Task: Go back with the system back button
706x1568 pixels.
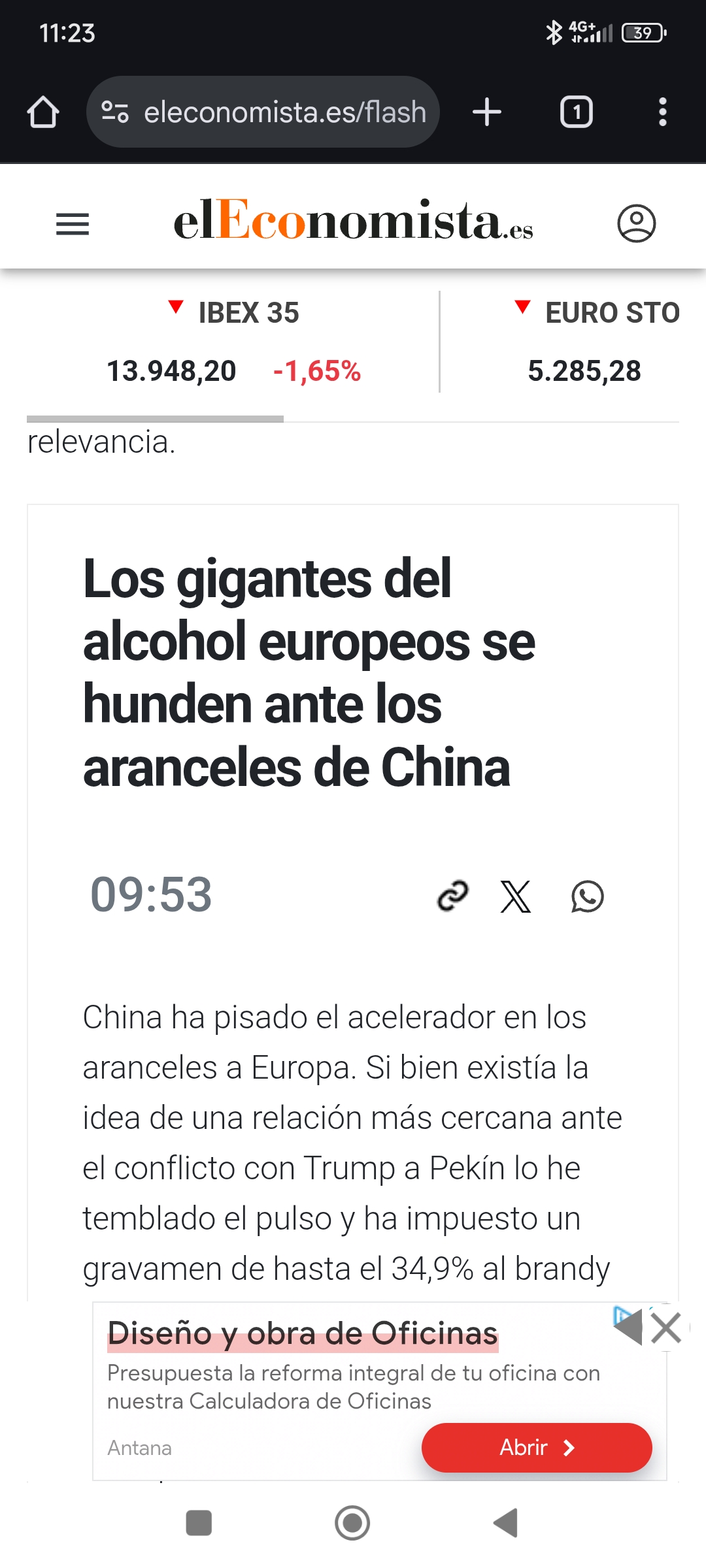Action: [x=505, y=1523]
